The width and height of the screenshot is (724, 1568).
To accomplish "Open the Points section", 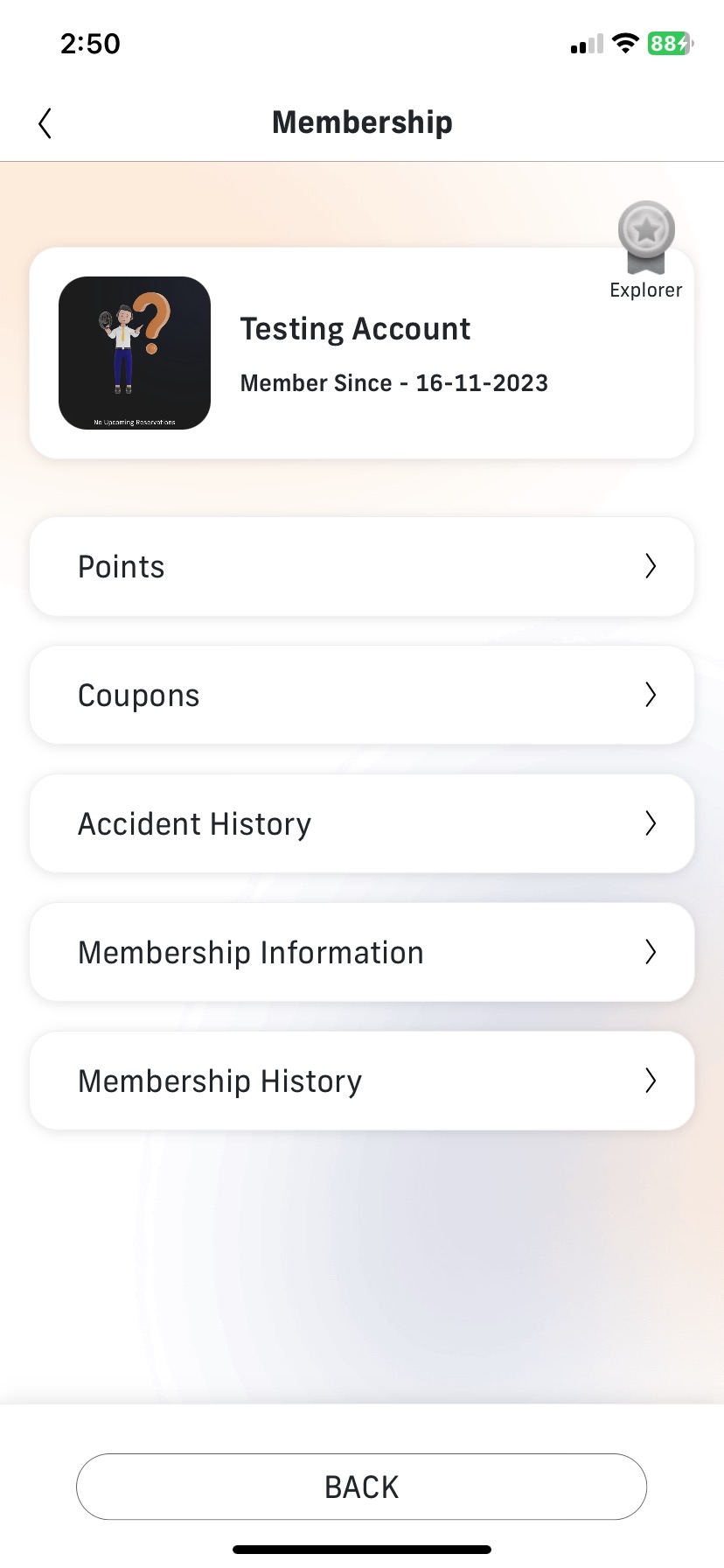I will (x=361, y=566).
